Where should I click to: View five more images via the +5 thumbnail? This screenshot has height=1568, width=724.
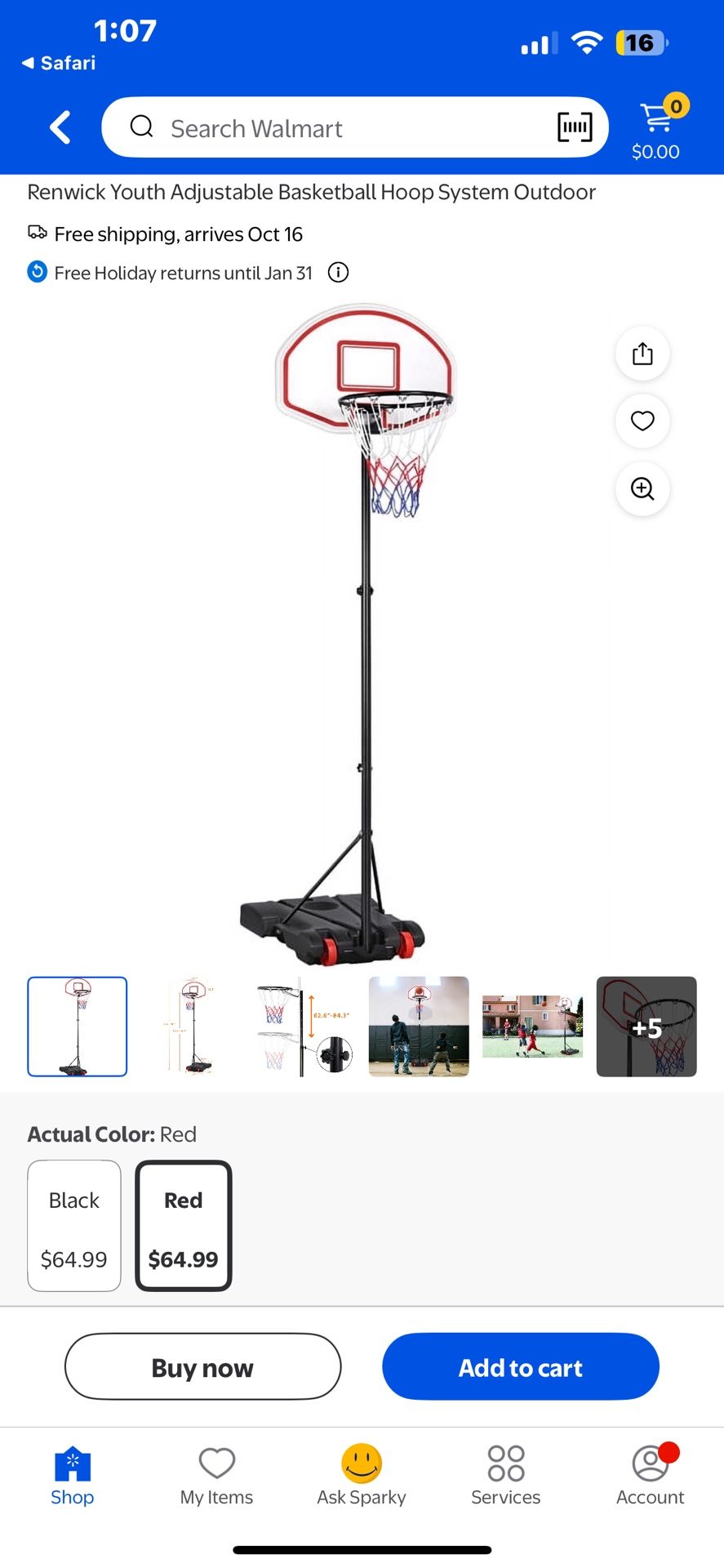pos(646,1026)
